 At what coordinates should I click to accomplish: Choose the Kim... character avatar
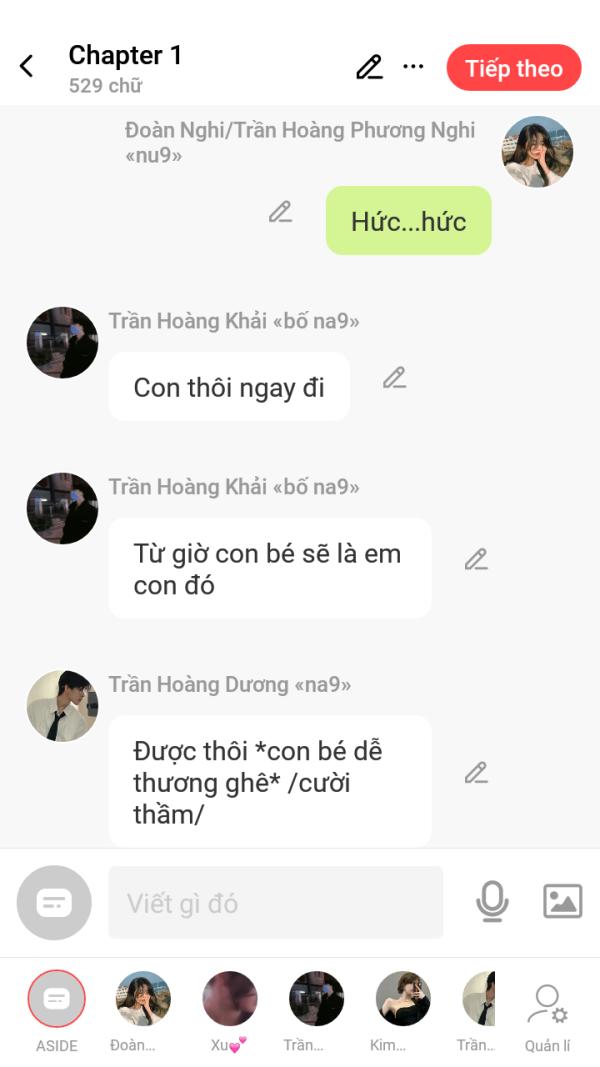point(403,1011)
